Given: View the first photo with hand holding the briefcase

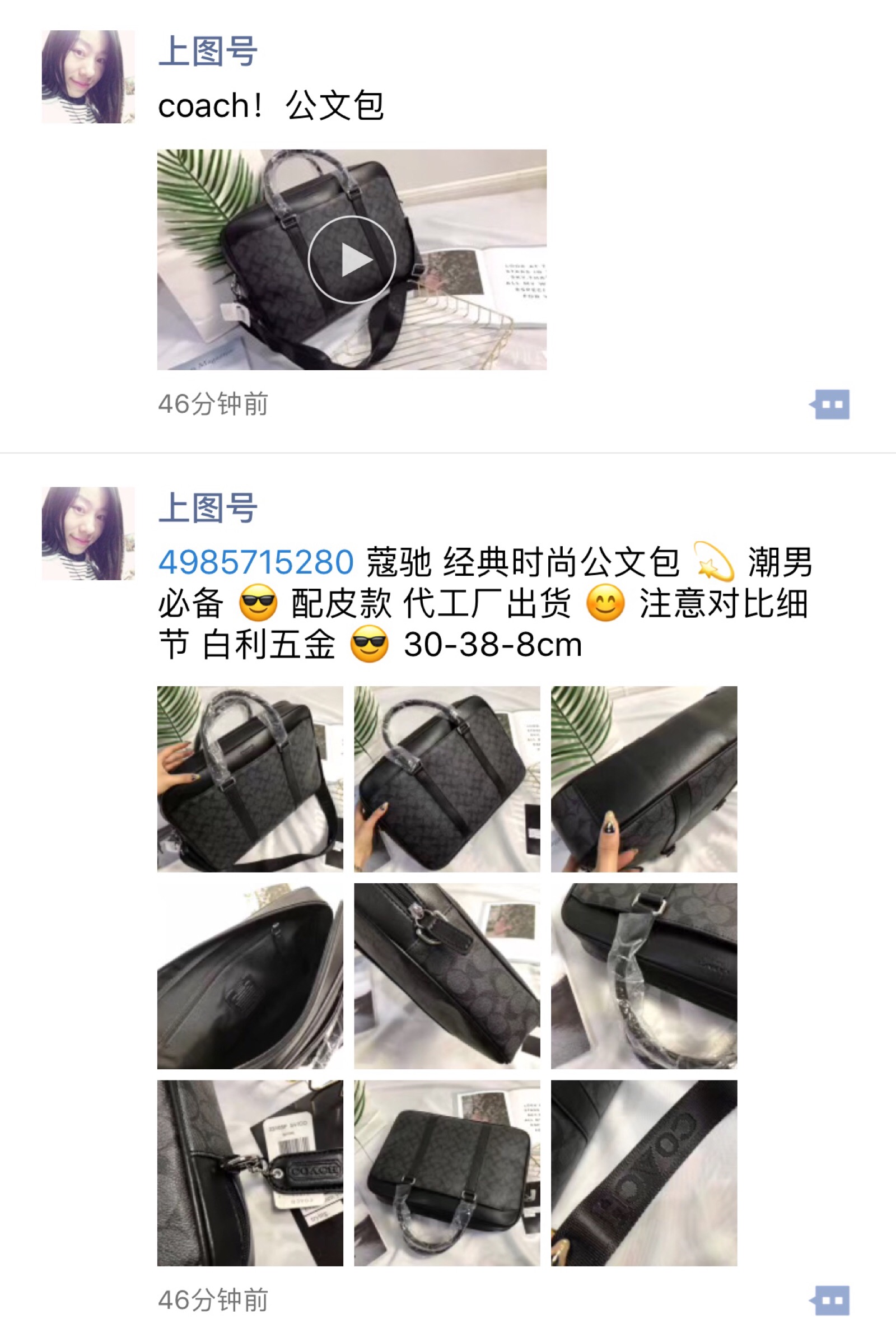Looking at the screenshot, I should [x=250, y=779].
